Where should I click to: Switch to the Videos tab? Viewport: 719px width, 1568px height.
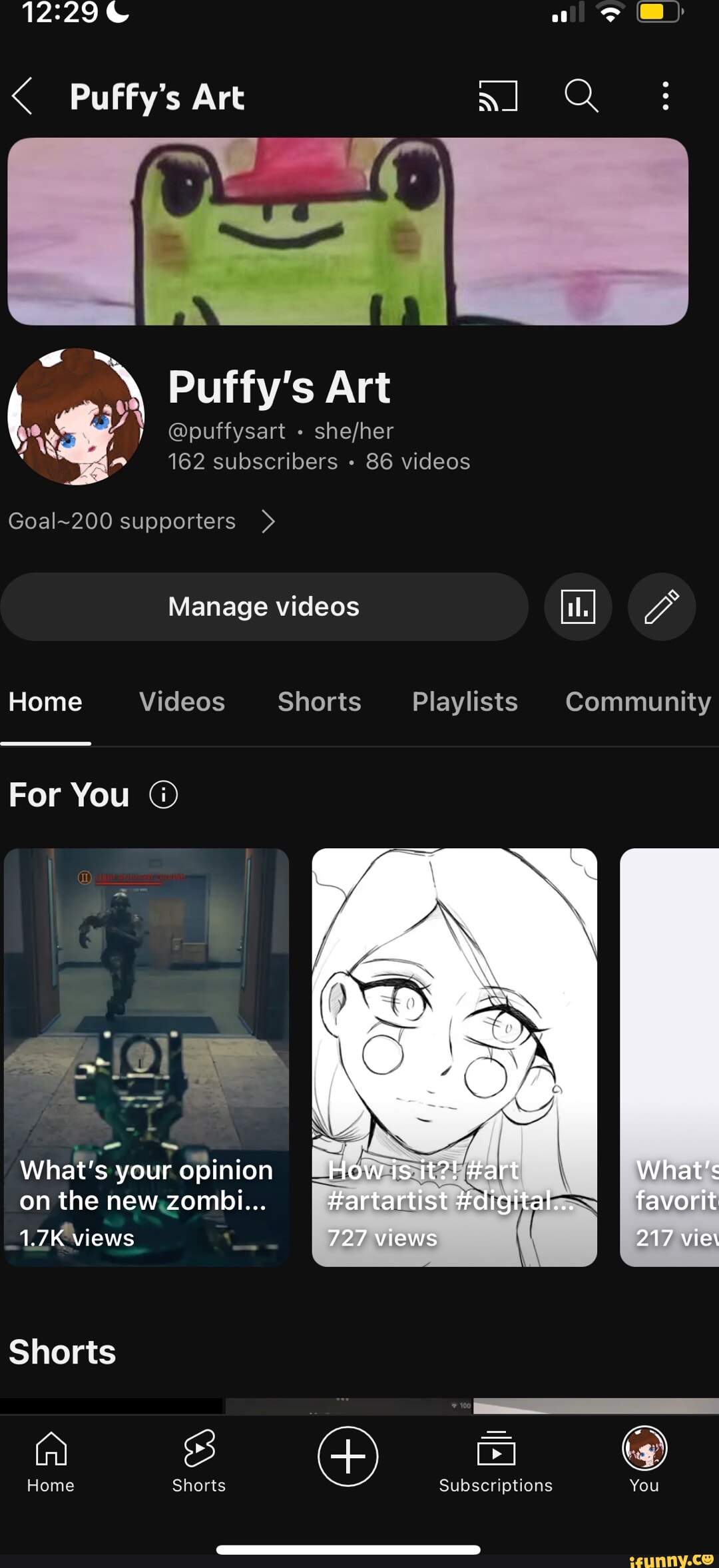click(182, 702)
